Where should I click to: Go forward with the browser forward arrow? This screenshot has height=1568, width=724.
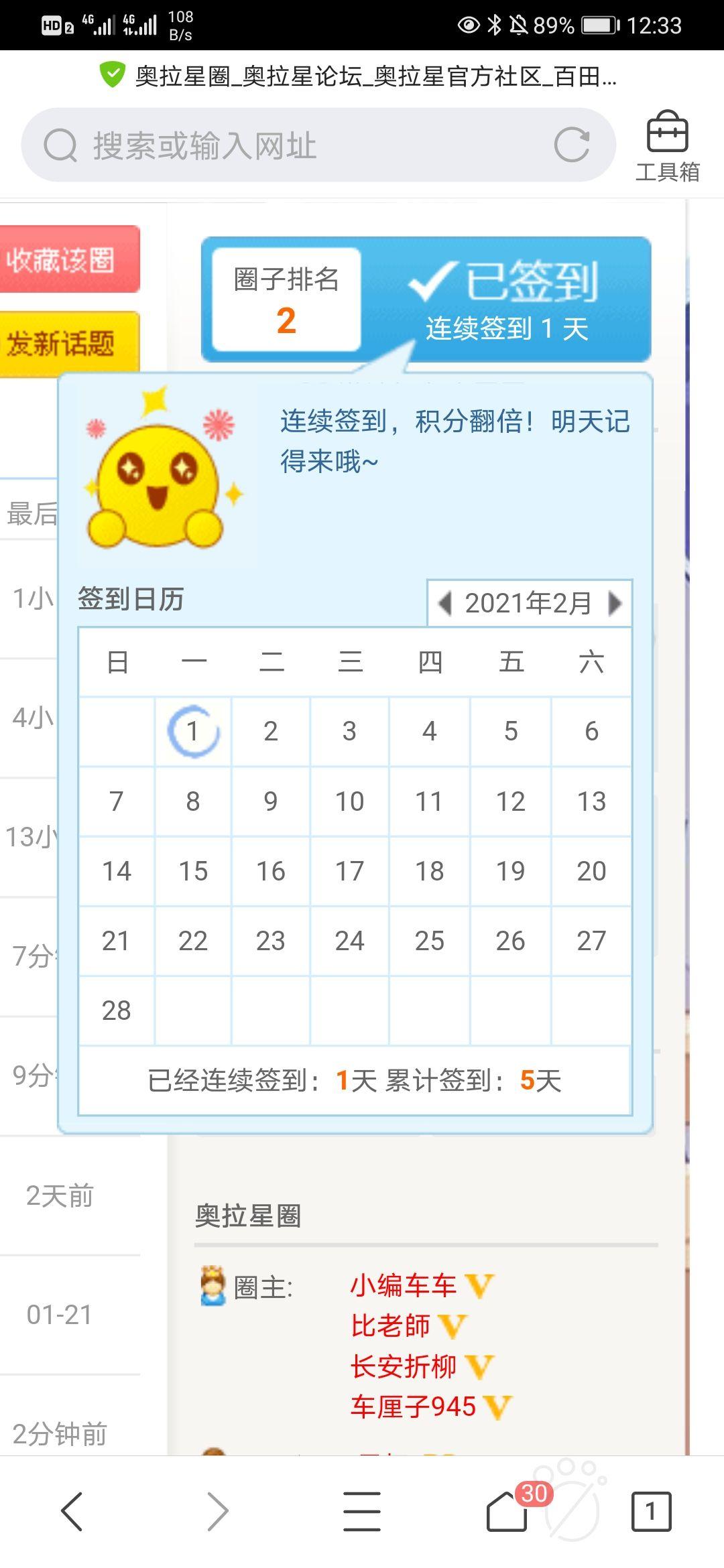217,1512
